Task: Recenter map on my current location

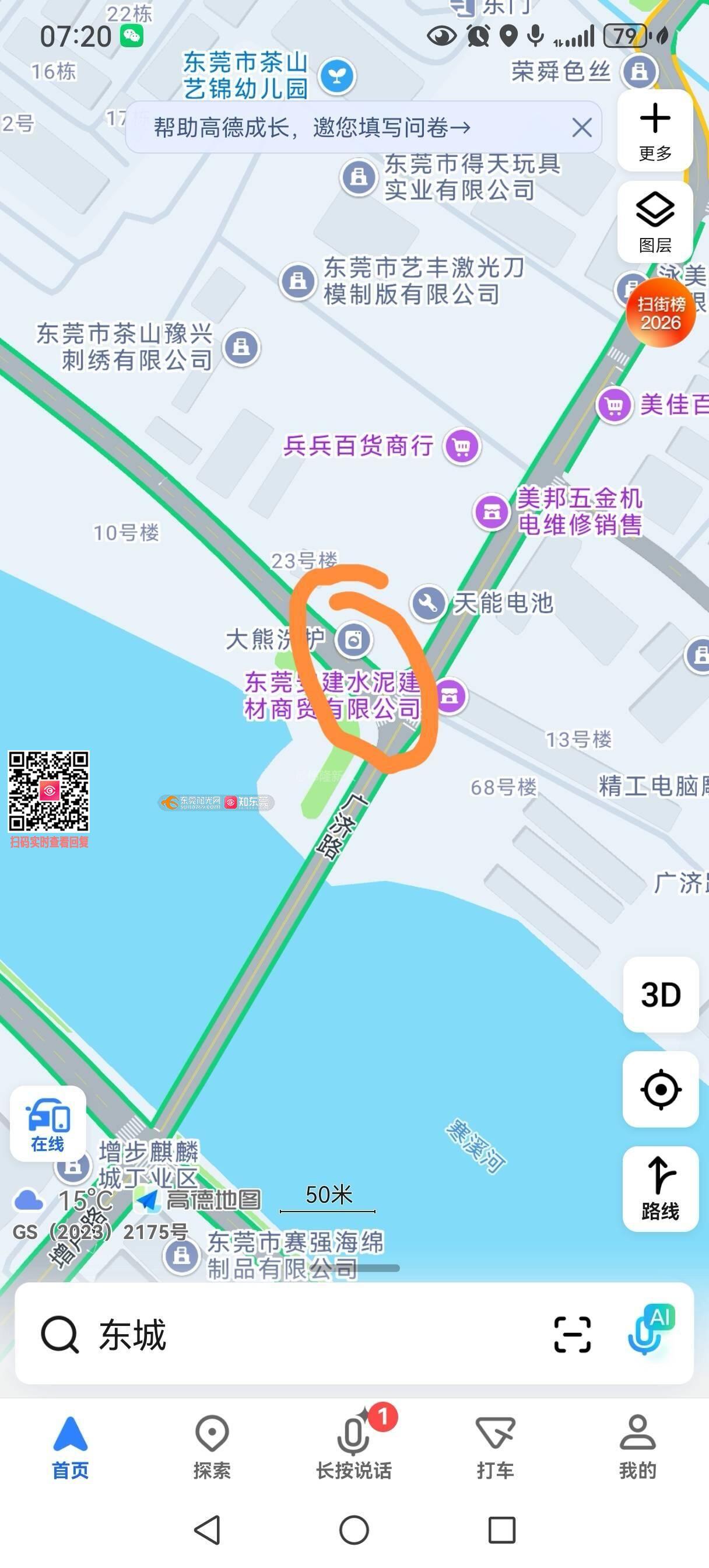Action: coord(660,1089)
